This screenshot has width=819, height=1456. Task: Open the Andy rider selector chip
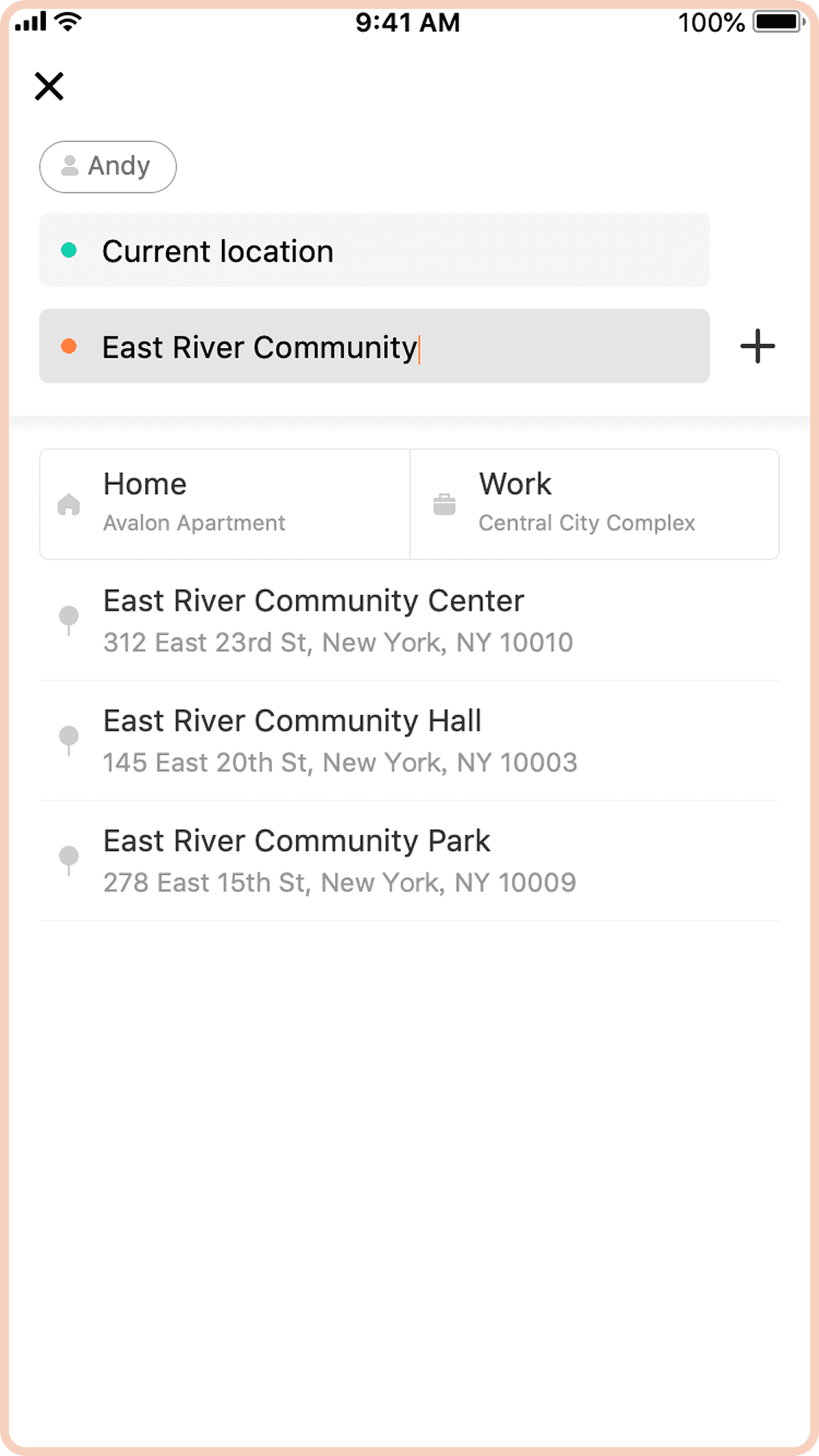108,167
